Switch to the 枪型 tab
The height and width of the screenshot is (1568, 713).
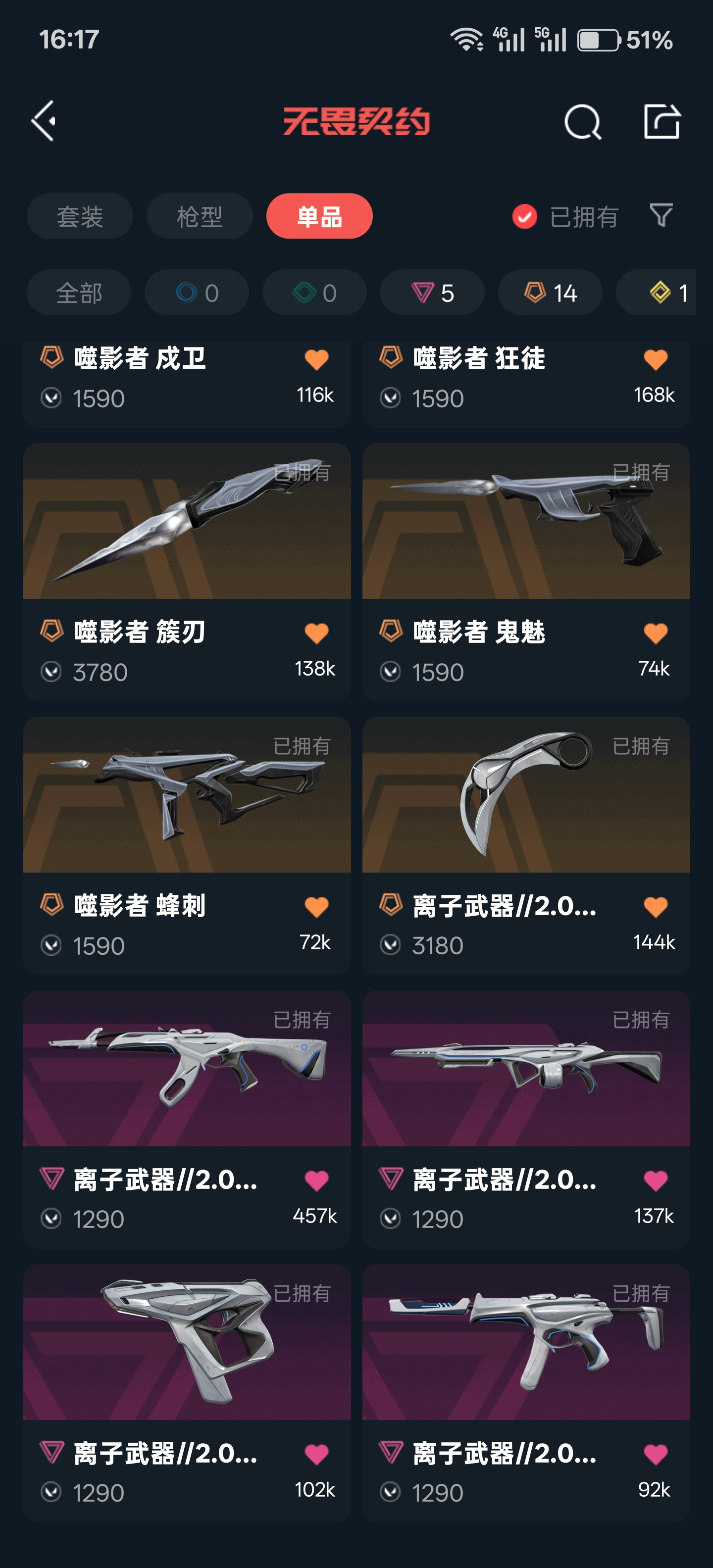199,216
